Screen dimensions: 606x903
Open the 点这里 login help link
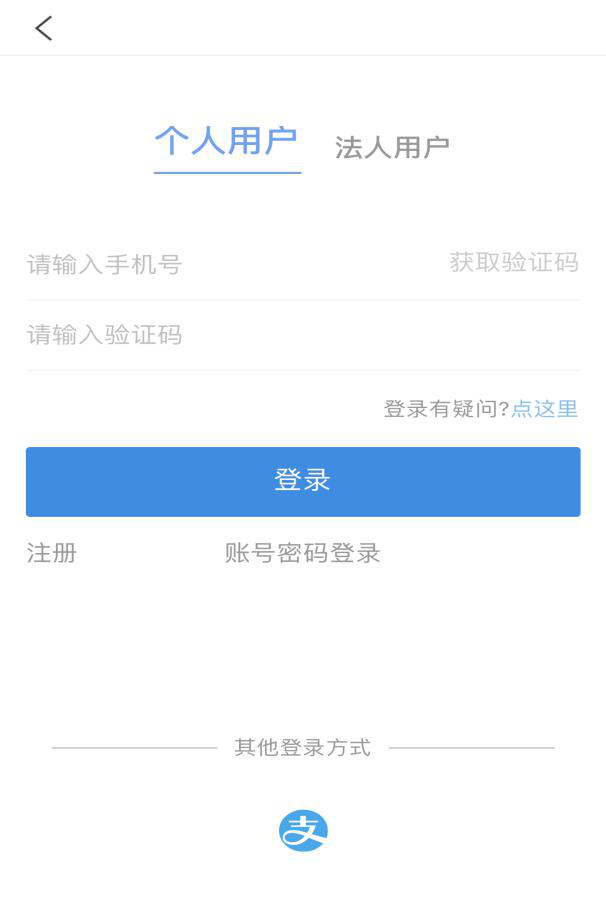(x=545, y=409)
